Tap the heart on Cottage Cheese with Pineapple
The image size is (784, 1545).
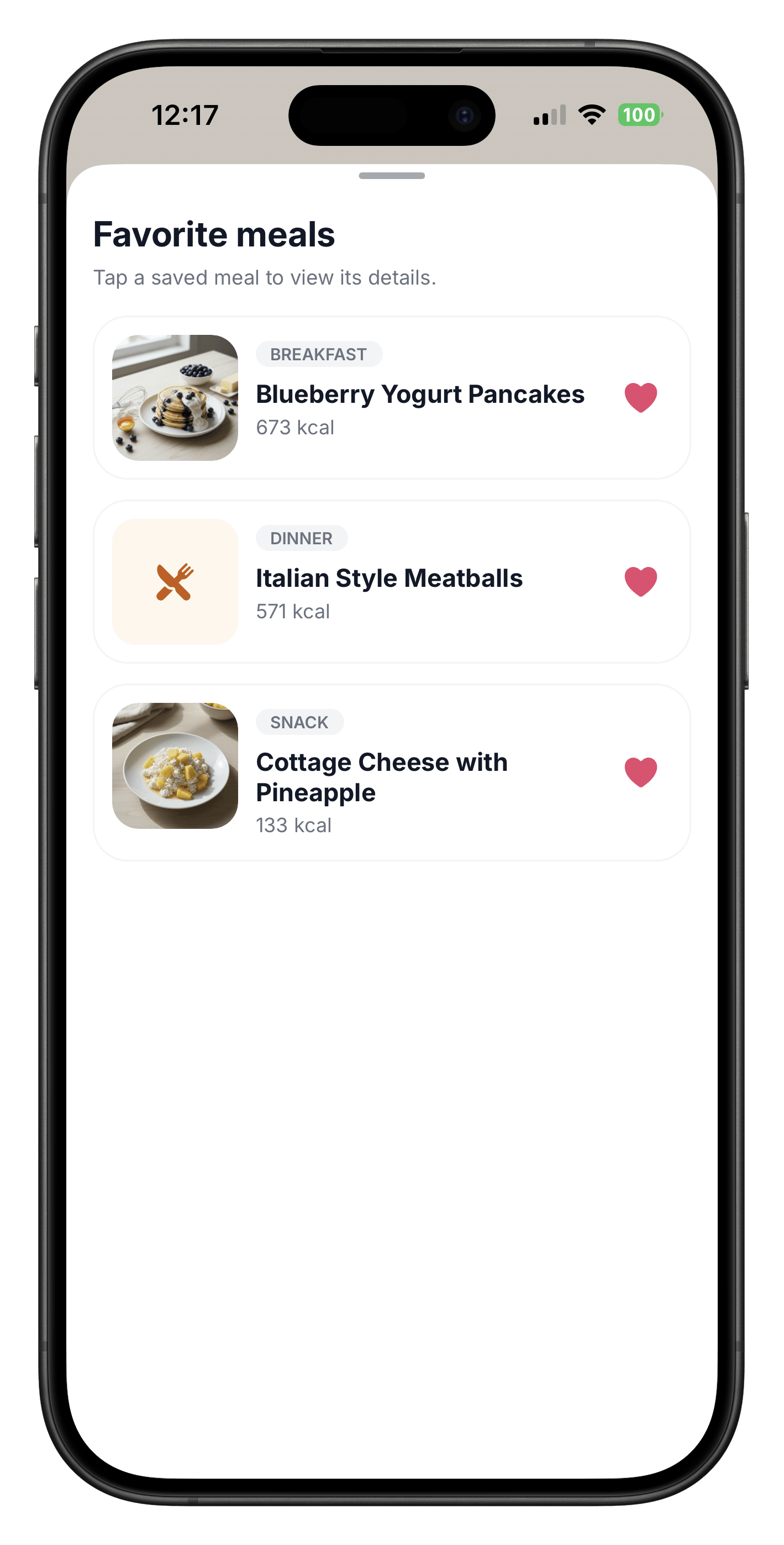[641, 771]
